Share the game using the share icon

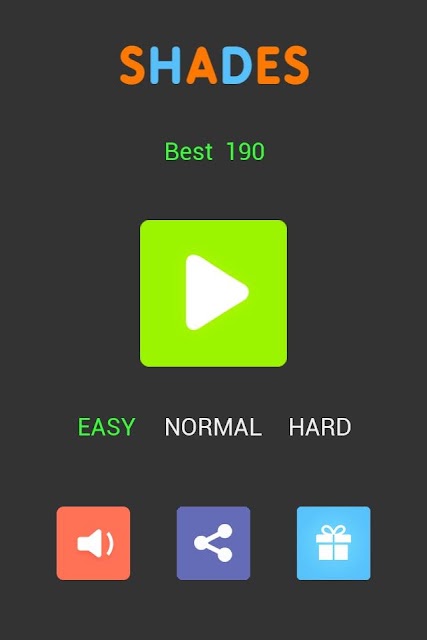click(214, 543)
